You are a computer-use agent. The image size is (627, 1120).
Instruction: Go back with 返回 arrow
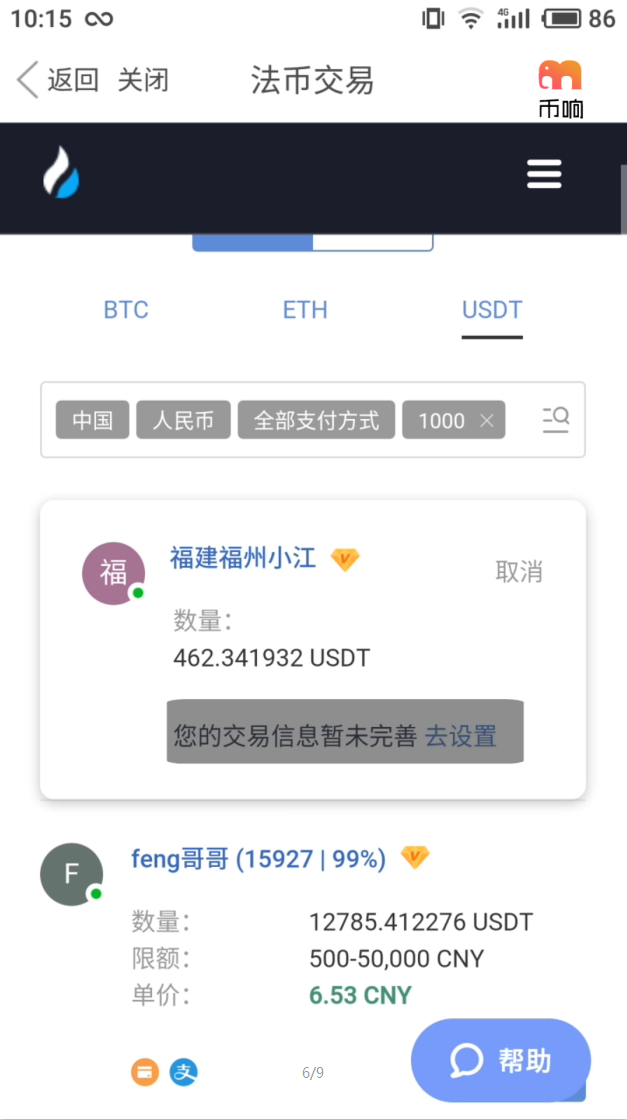click(57, 79)
